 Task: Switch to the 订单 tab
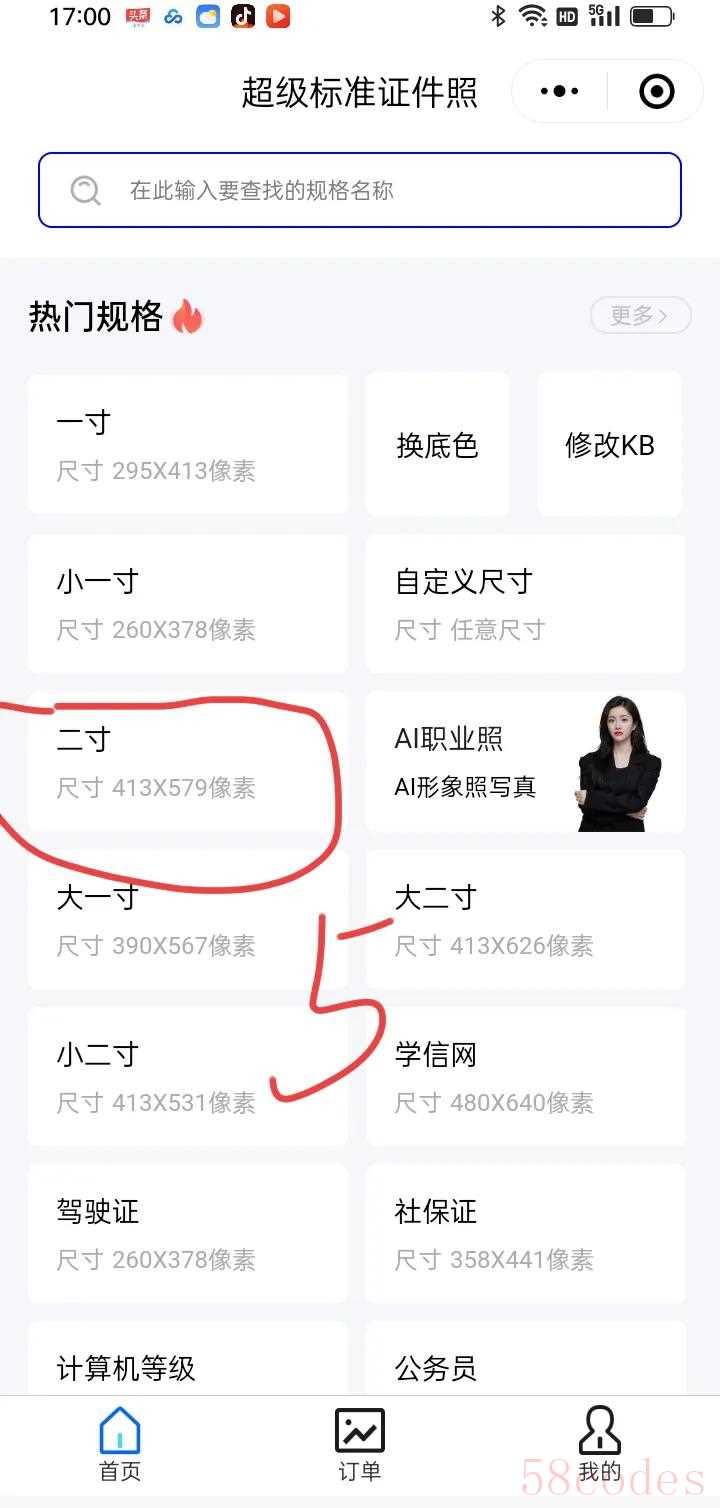click(x=359, y=1445)
